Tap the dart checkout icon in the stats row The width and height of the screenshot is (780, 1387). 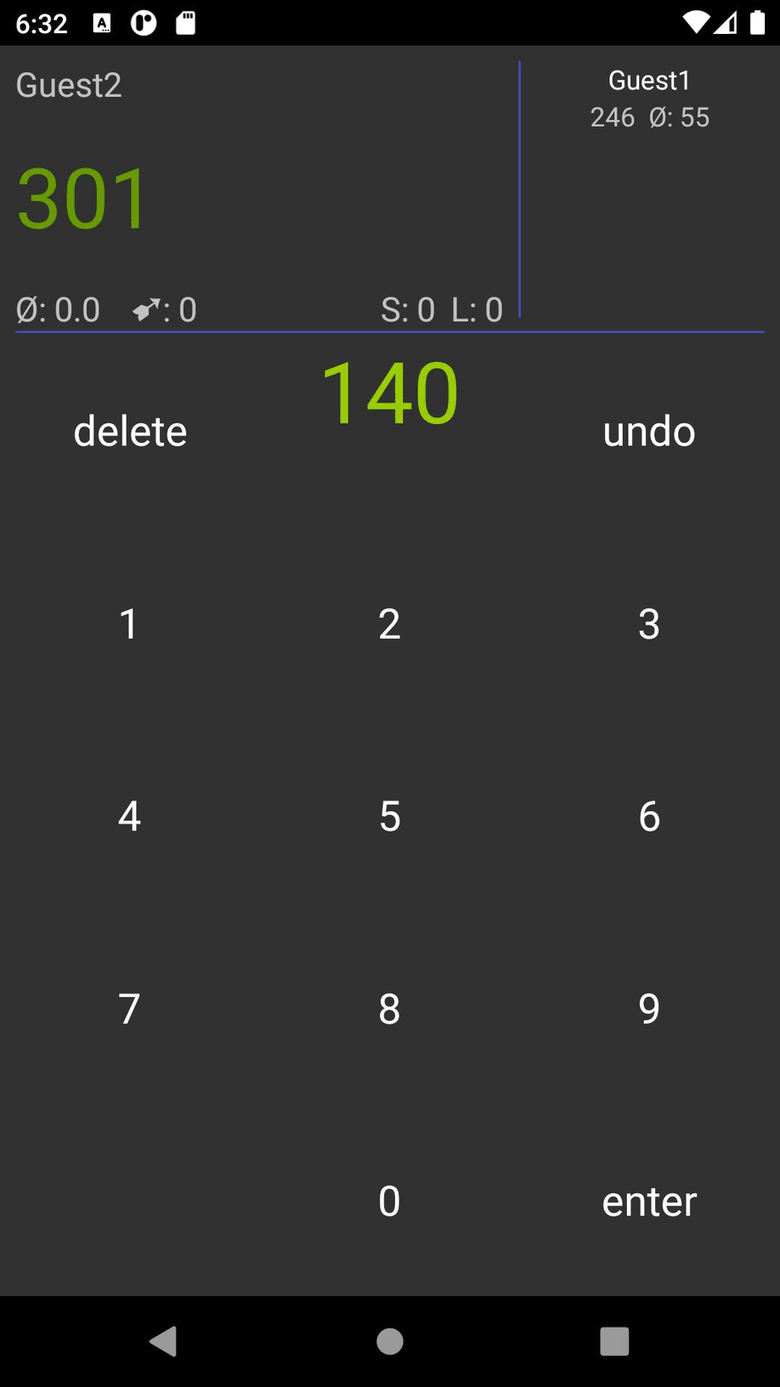click(146, 310)
